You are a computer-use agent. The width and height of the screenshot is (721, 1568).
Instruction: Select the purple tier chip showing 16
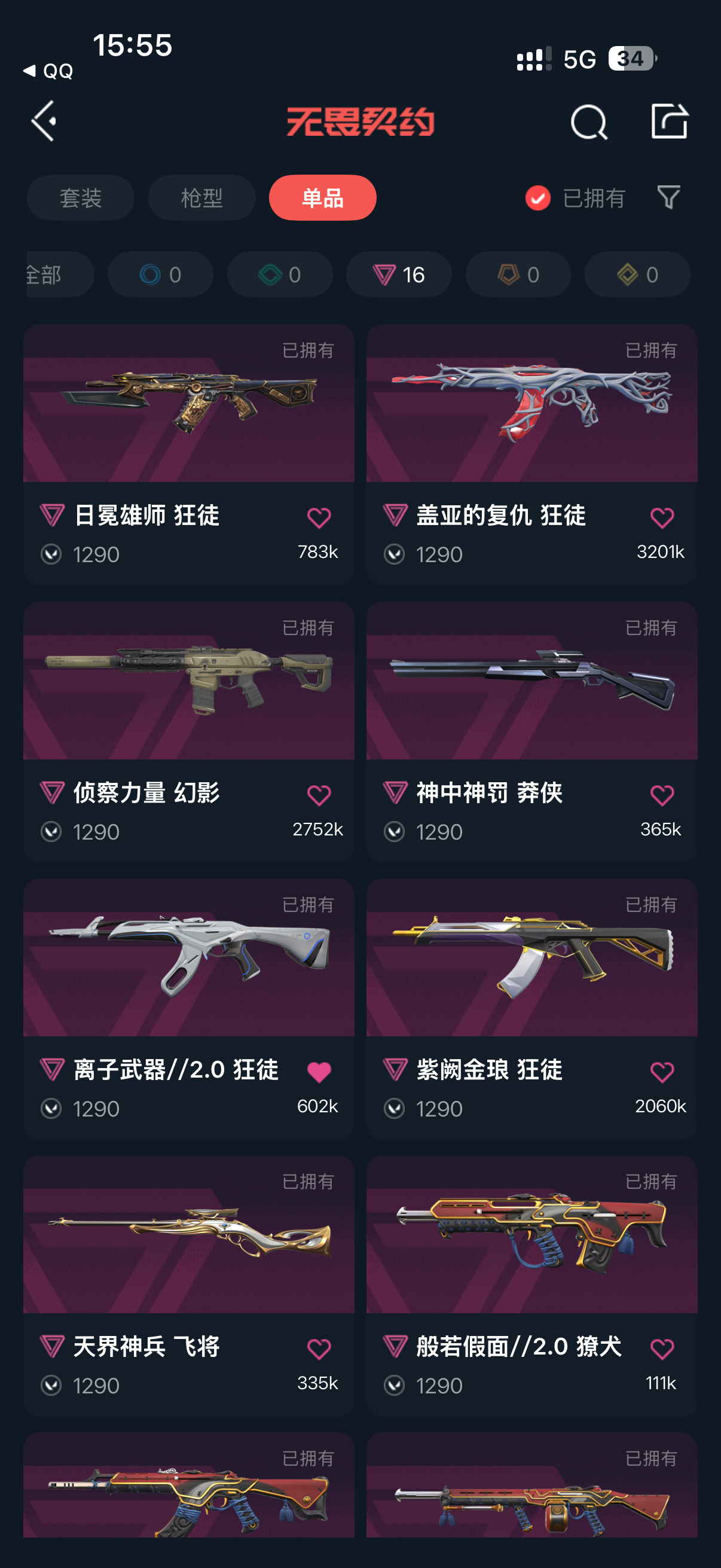point(399,274)
